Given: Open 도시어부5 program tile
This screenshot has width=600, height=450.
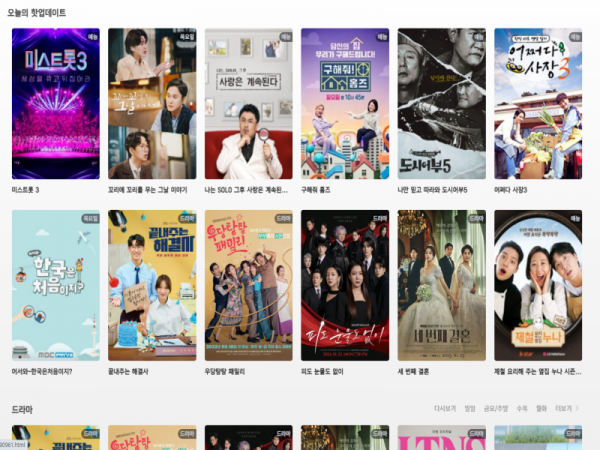Looking at the screenshot, I should 441,103.
